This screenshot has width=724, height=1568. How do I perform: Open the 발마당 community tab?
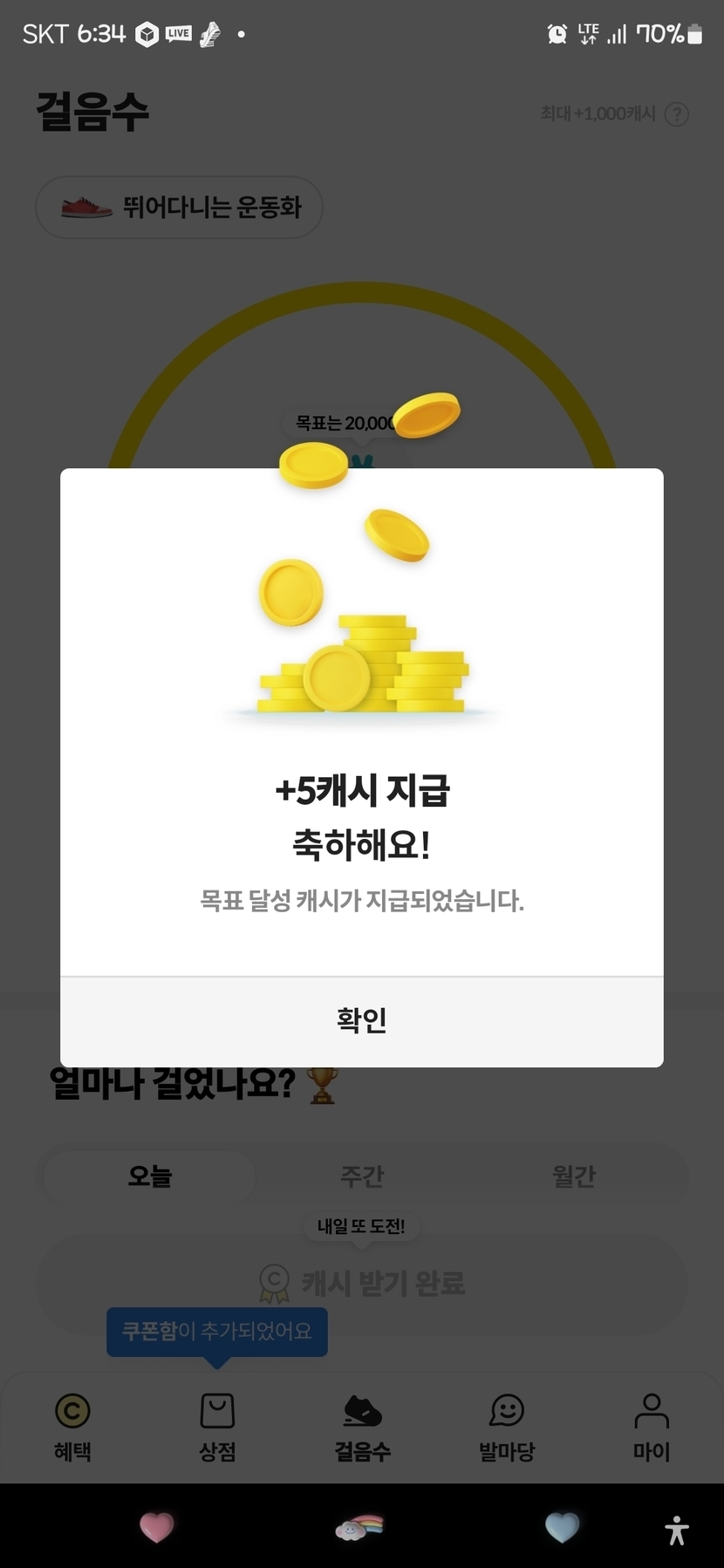click(507, 1426)
